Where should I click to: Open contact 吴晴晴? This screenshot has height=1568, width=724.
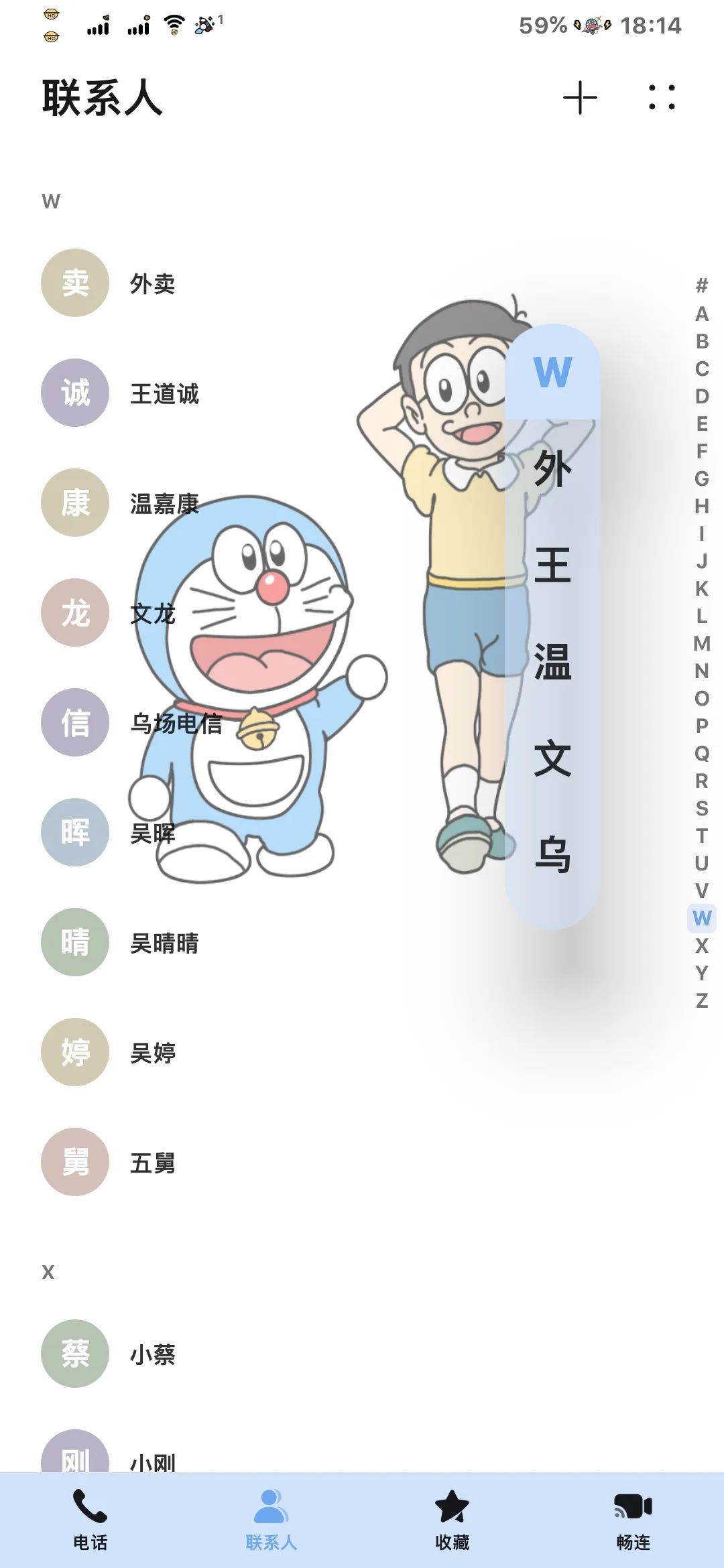point(164,943)
